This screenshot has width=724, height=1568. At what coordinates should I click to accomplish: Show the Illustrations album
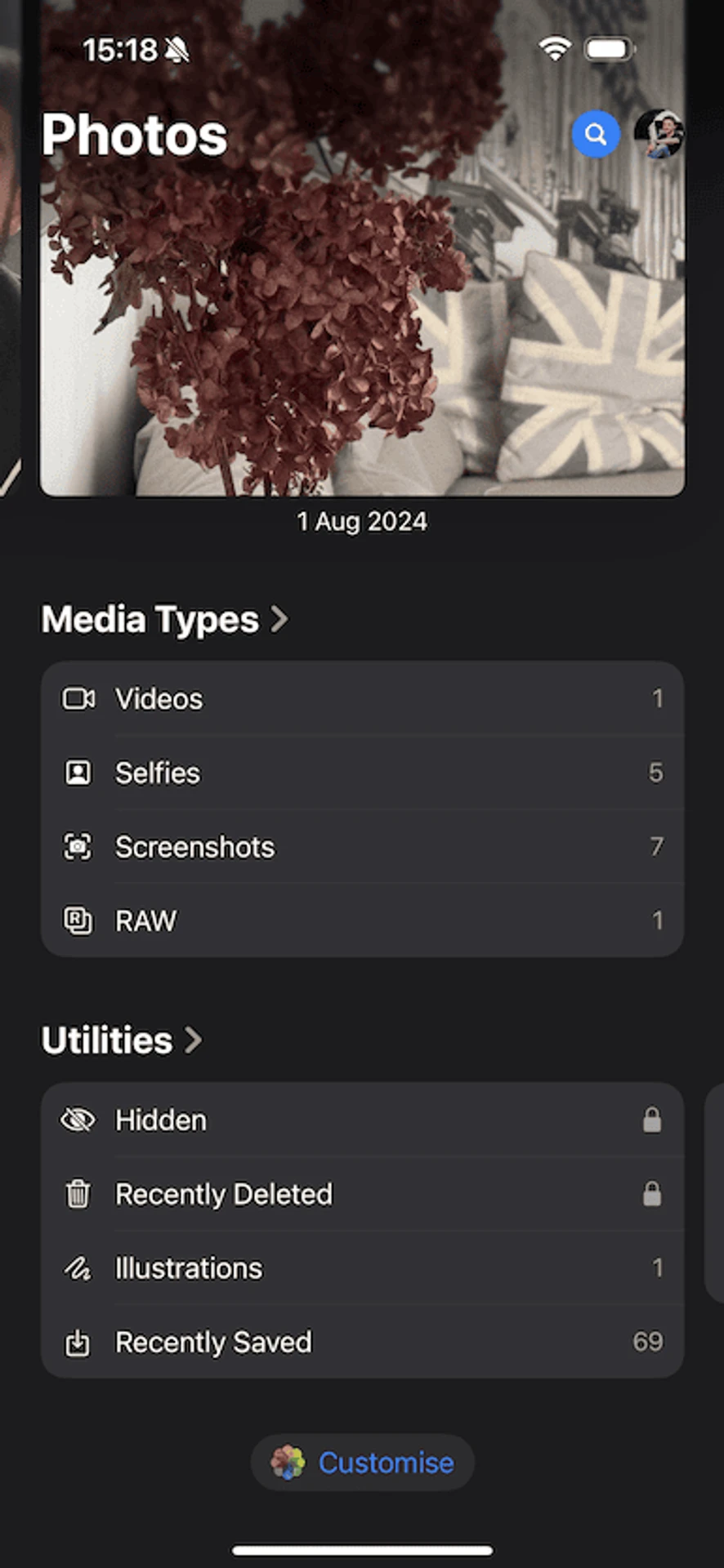tap(362, 1268)
